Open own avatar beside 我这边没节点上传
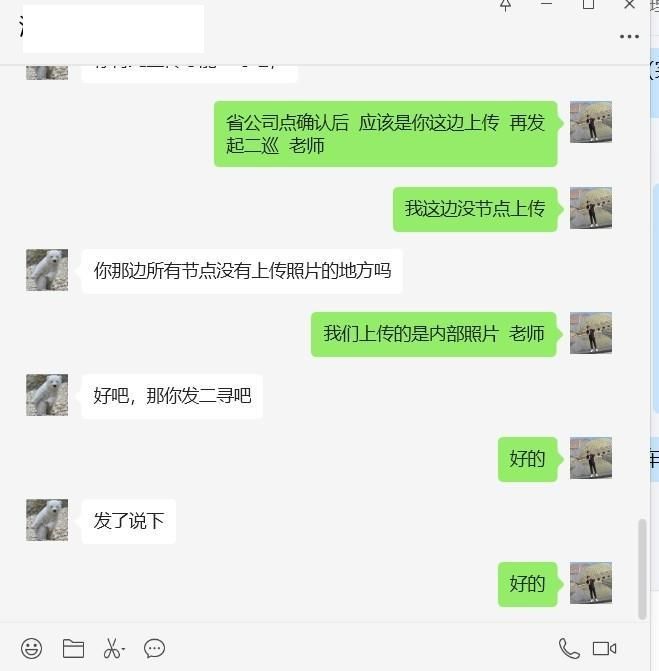Image resolution: width=659 pixels, height=671 pixels. click(591, 208)
